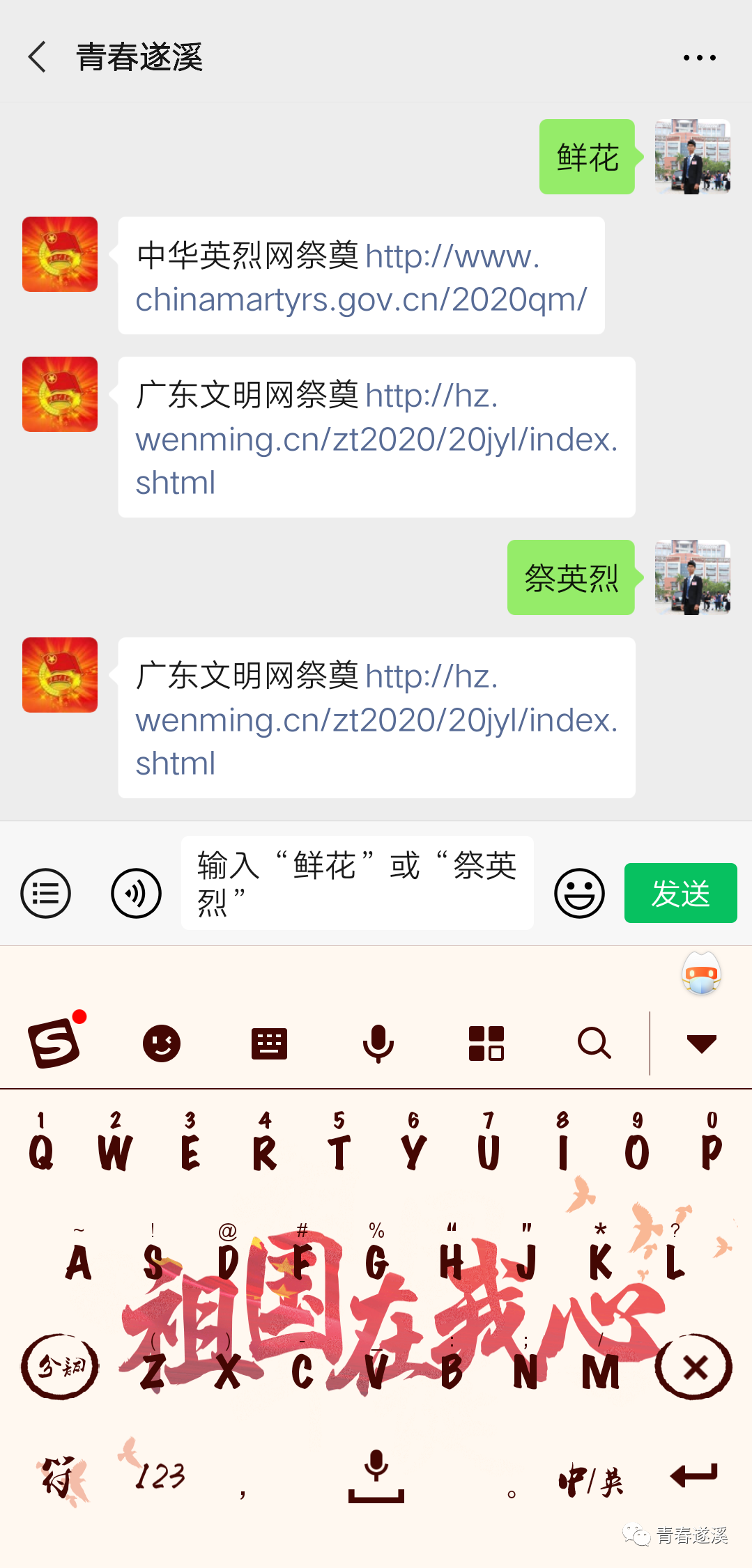Viewport: 752px width, 1568px height.
Task: Tap the green 发送 send button
Action: coord(680,893)
